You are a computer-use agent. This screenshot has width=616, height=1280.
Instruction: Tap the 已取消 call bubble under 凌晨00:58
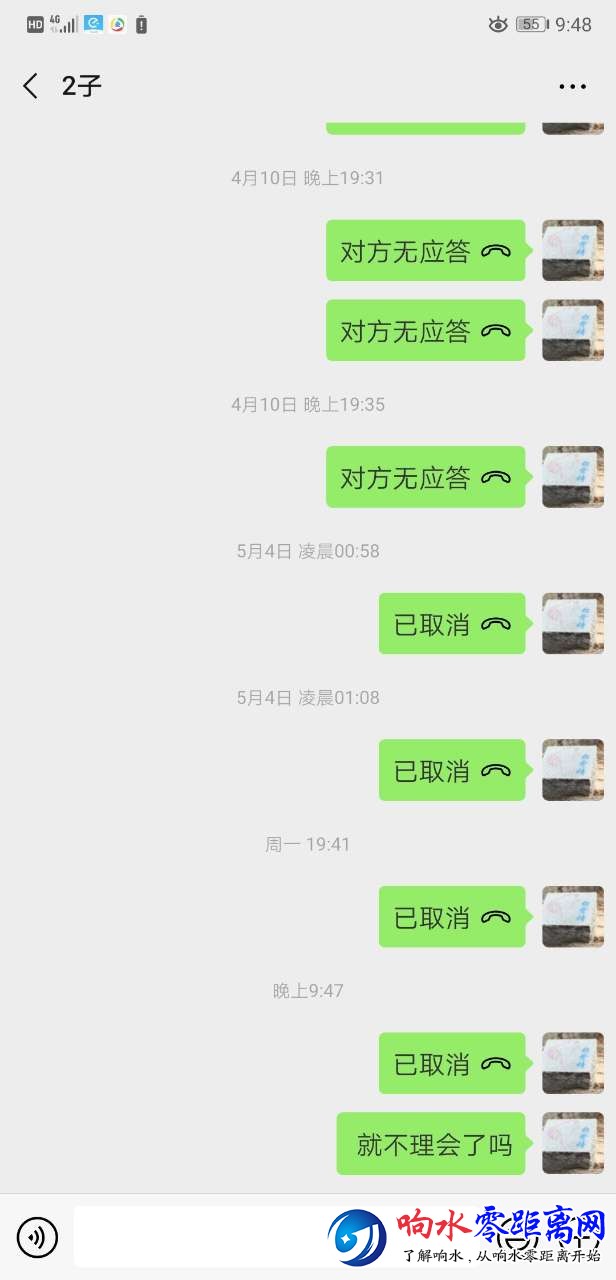[452, 624]
